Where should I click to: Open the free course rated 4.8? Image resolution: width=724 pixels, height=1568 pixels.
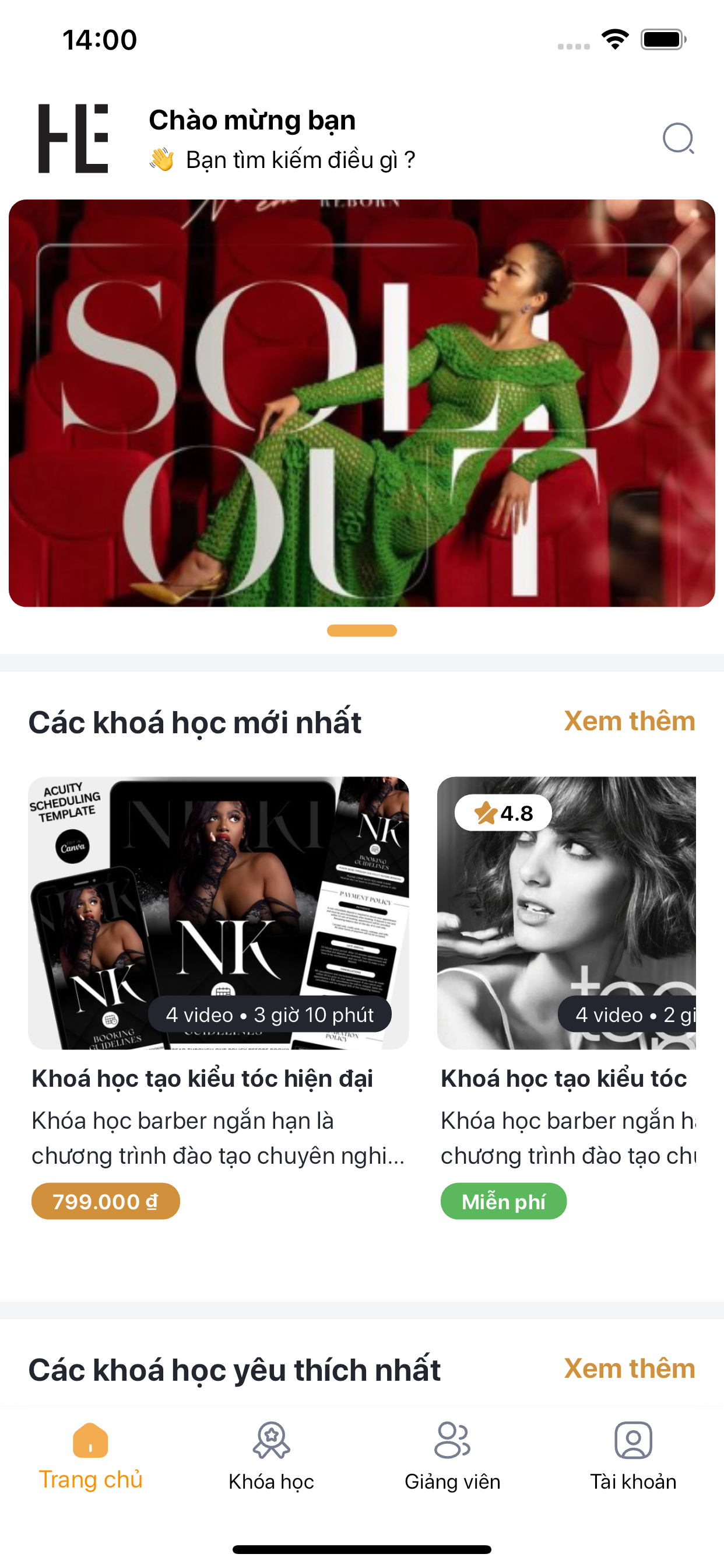566,913
